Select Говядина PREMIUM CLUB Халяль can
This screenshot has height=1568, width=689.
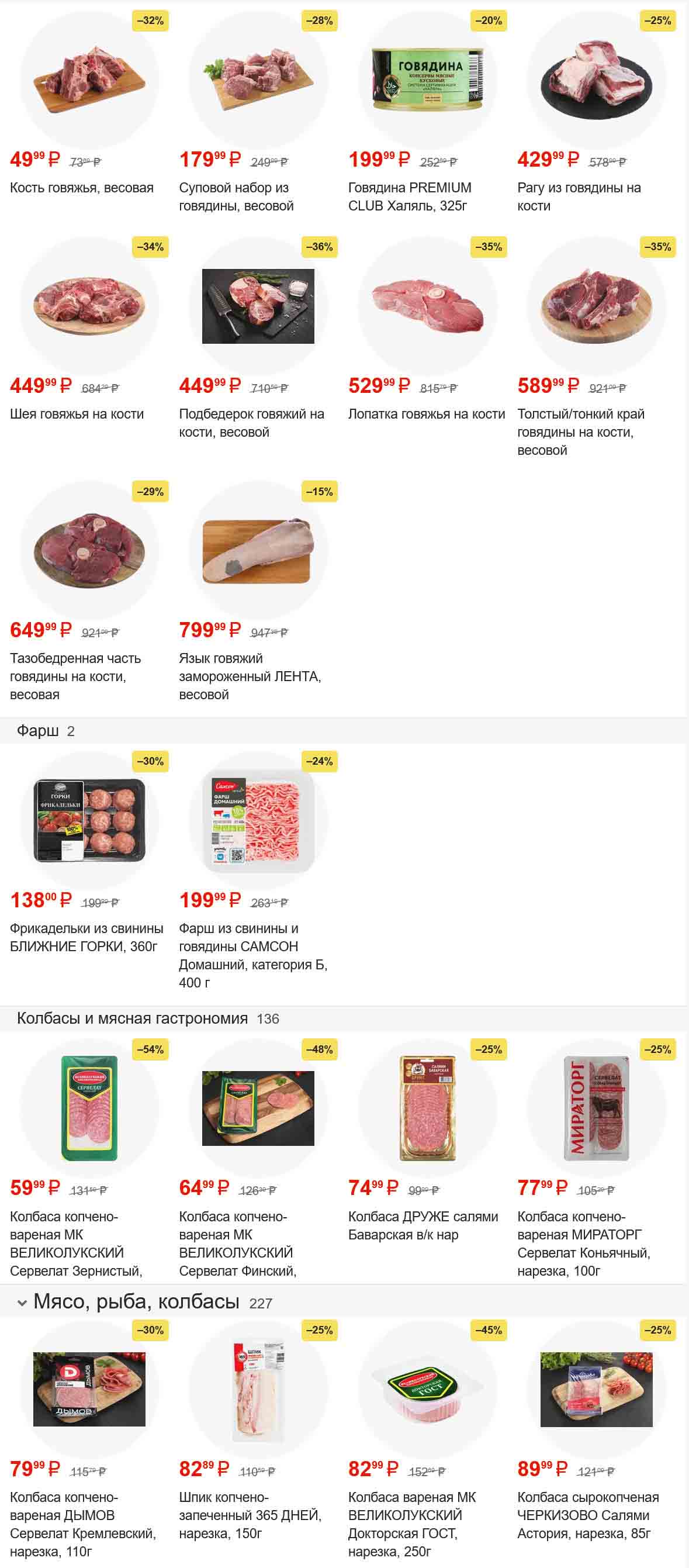[x=427, y=79]
